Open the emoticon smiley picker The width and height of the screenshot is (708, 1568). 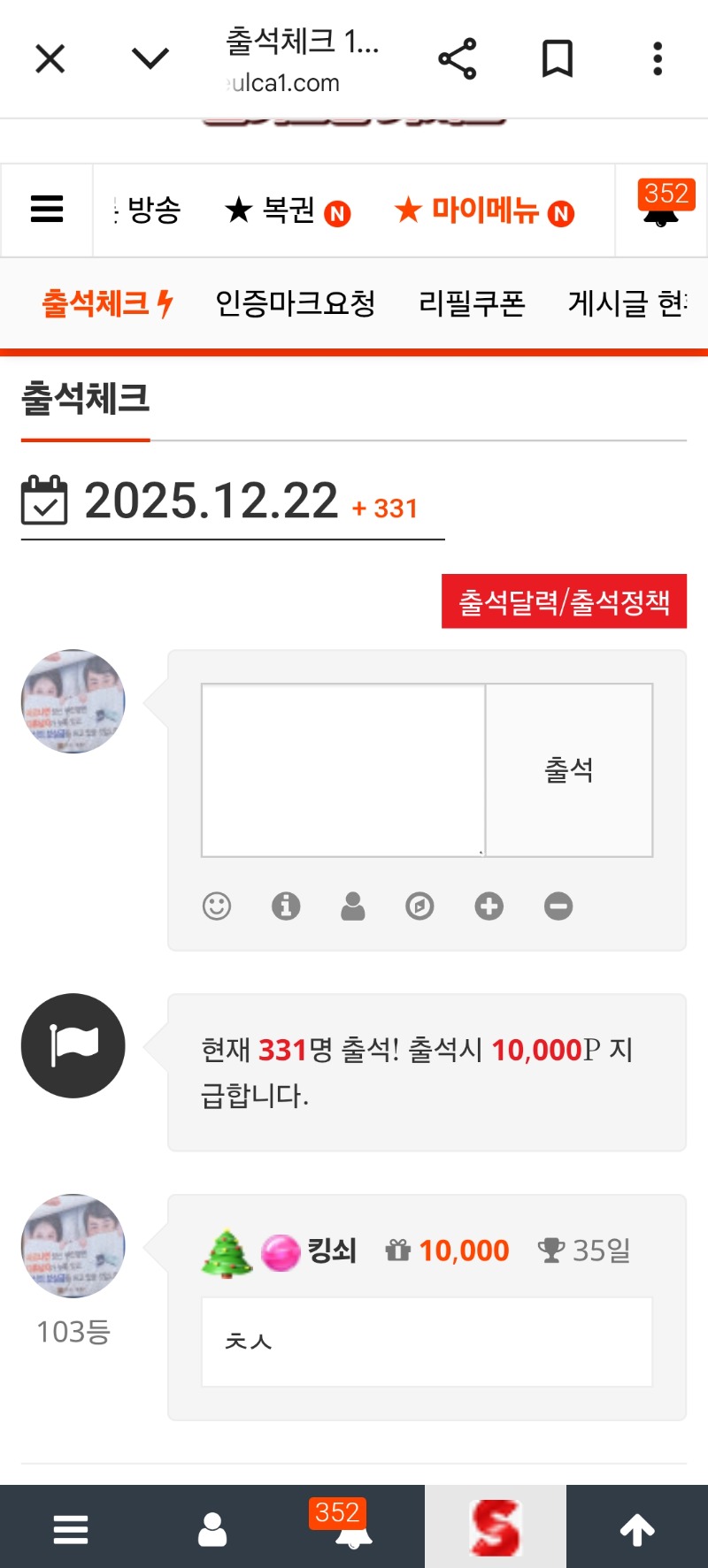pyautogui.click(x=217, y=906)
